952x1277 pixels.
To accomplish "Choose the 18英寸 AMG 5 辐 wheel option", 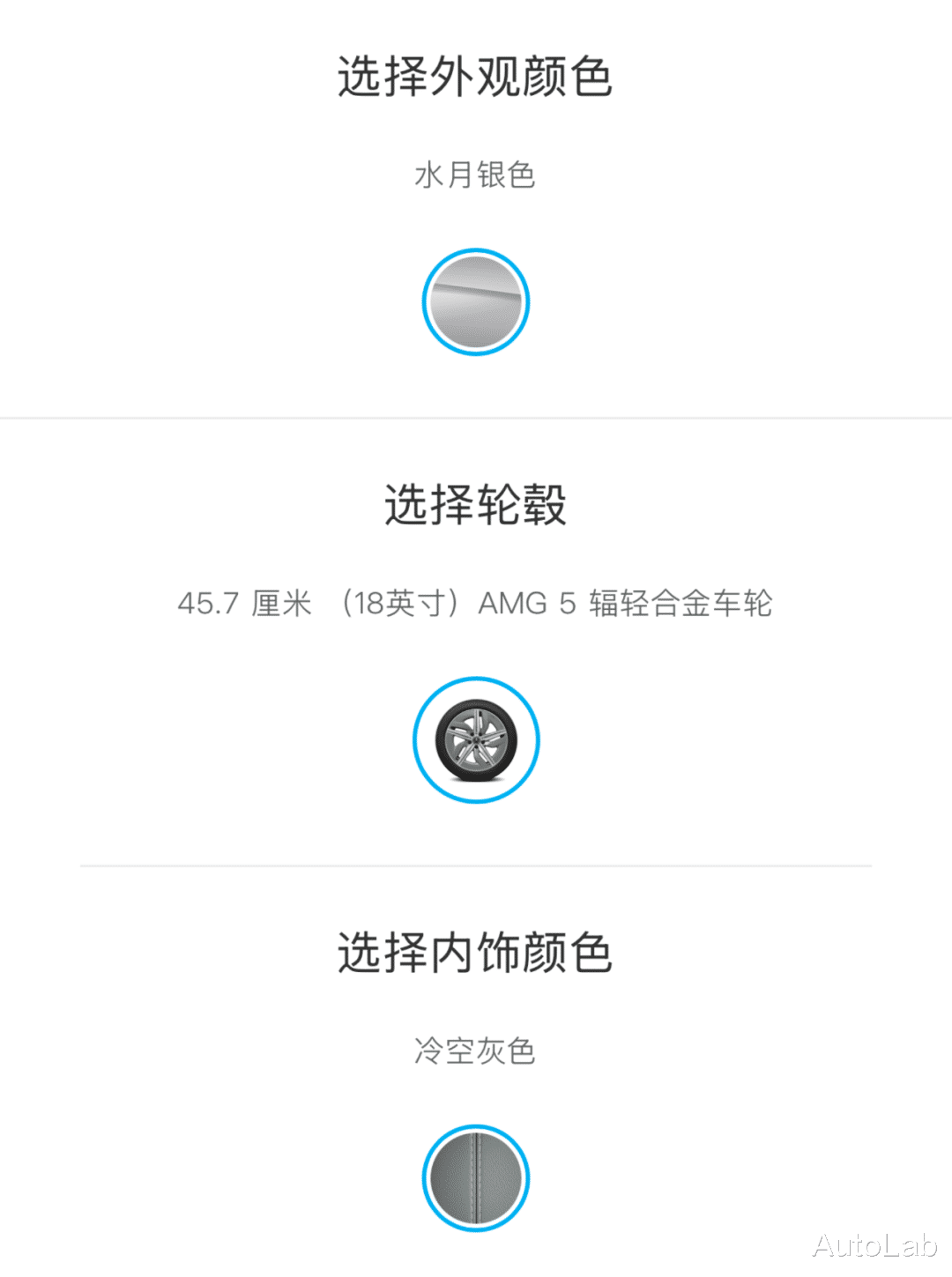I will coord(476,740).
